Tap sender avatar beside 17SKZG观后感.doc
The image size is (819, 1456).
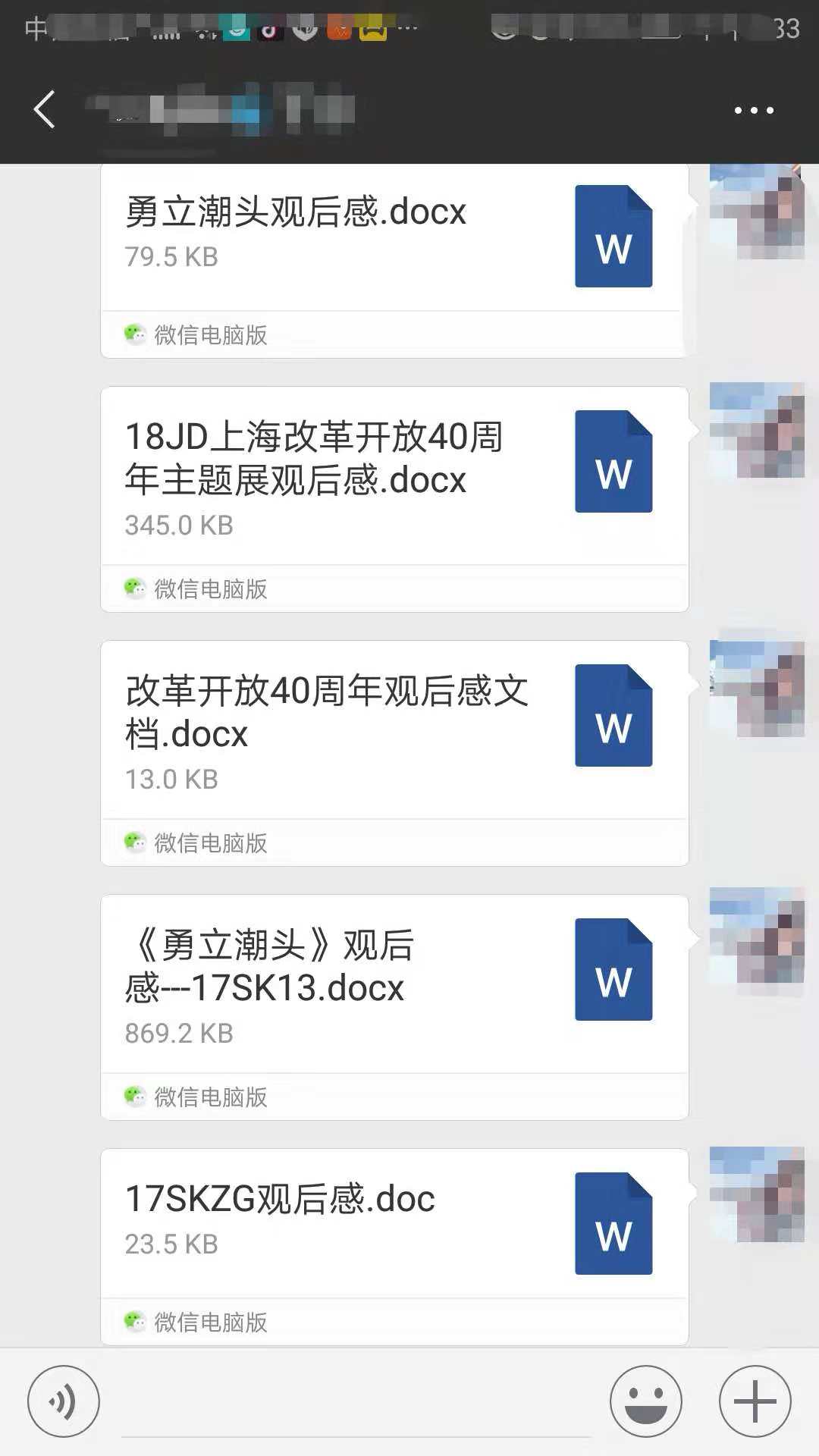pyautogui.click(x=757, y=1194)
